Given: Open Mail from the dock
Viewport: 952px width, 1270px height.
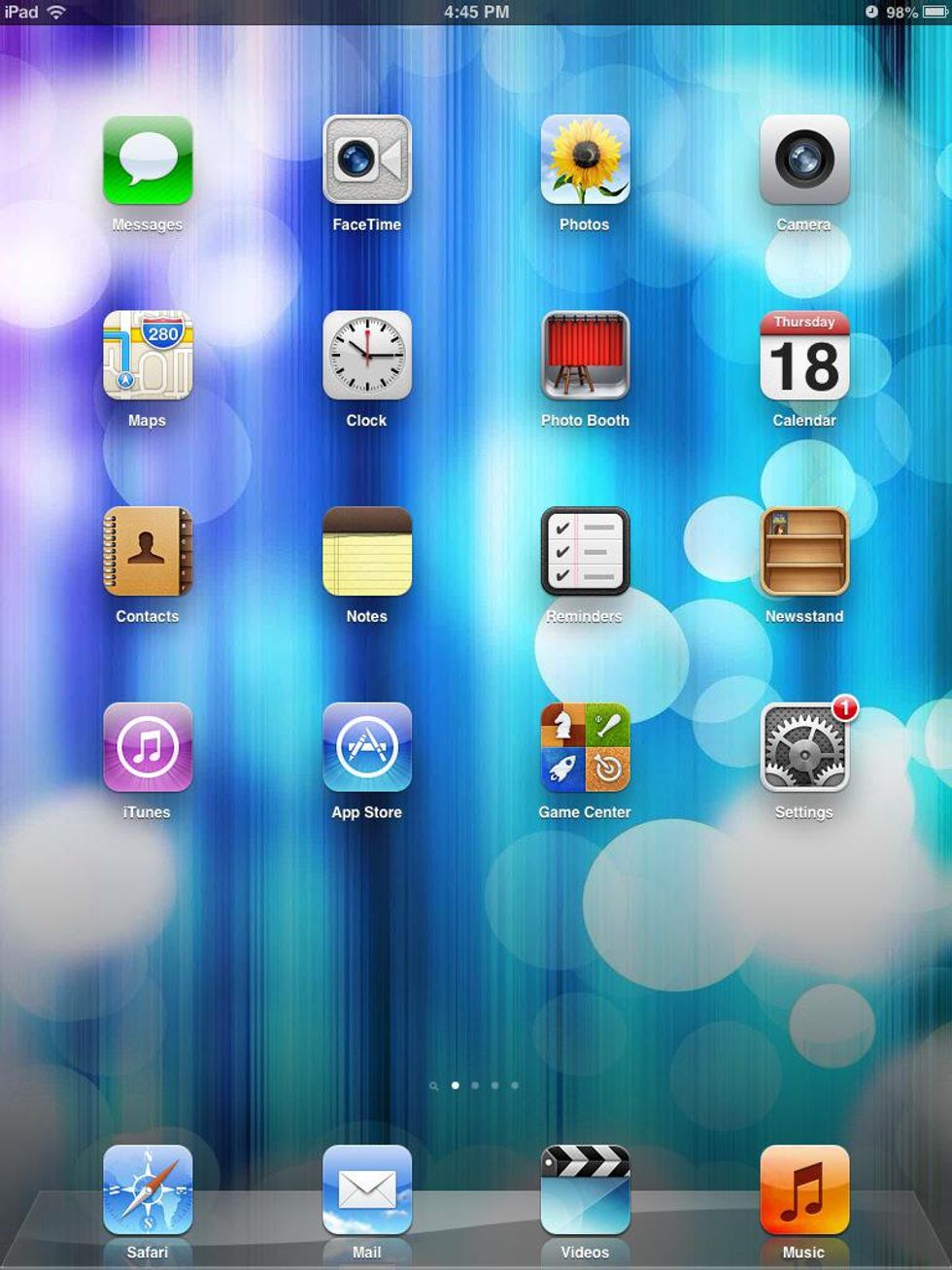Looking at the screenshot, I should (367, 1190).
